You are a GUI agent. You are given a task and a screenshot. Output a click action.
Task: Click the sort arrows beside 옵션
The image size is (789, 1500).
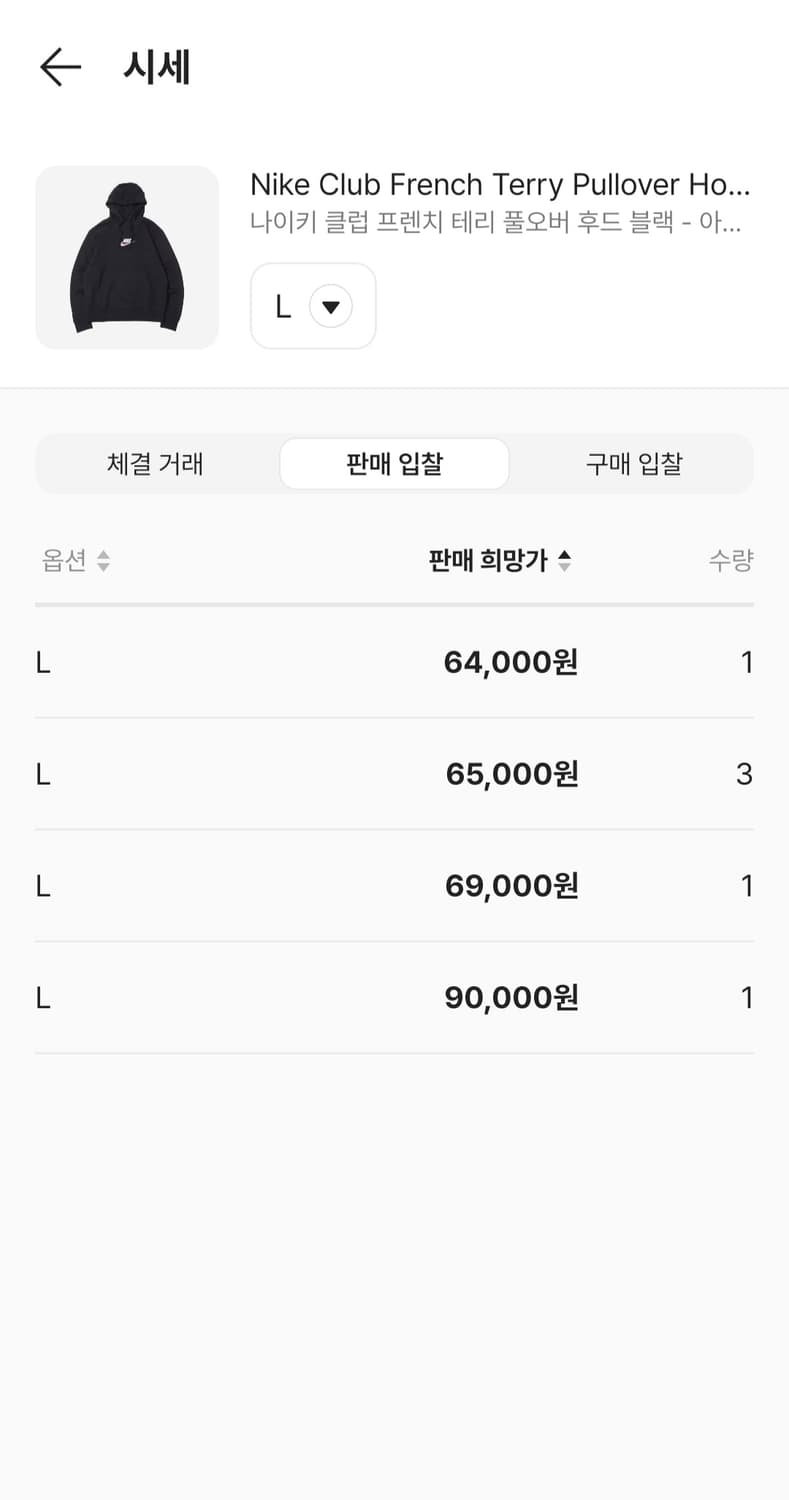tap(102, 561)
